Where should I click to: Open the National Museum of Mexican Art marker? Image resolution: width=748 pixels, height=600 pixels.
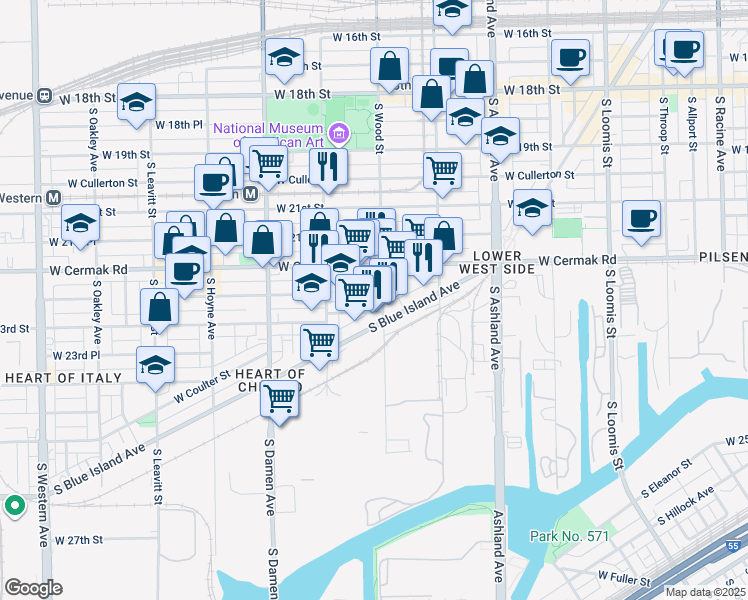(339, 133)
